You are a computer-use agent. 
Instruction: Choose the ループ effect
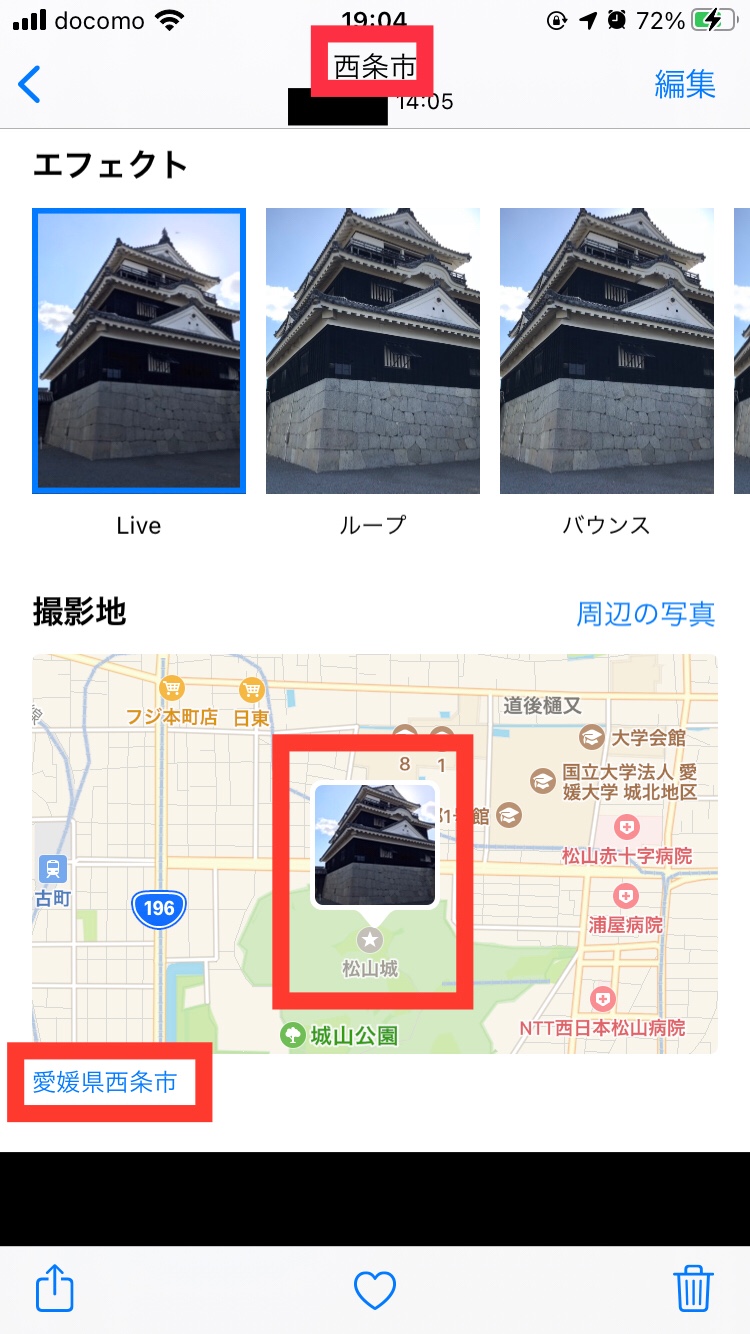(372, 351)
